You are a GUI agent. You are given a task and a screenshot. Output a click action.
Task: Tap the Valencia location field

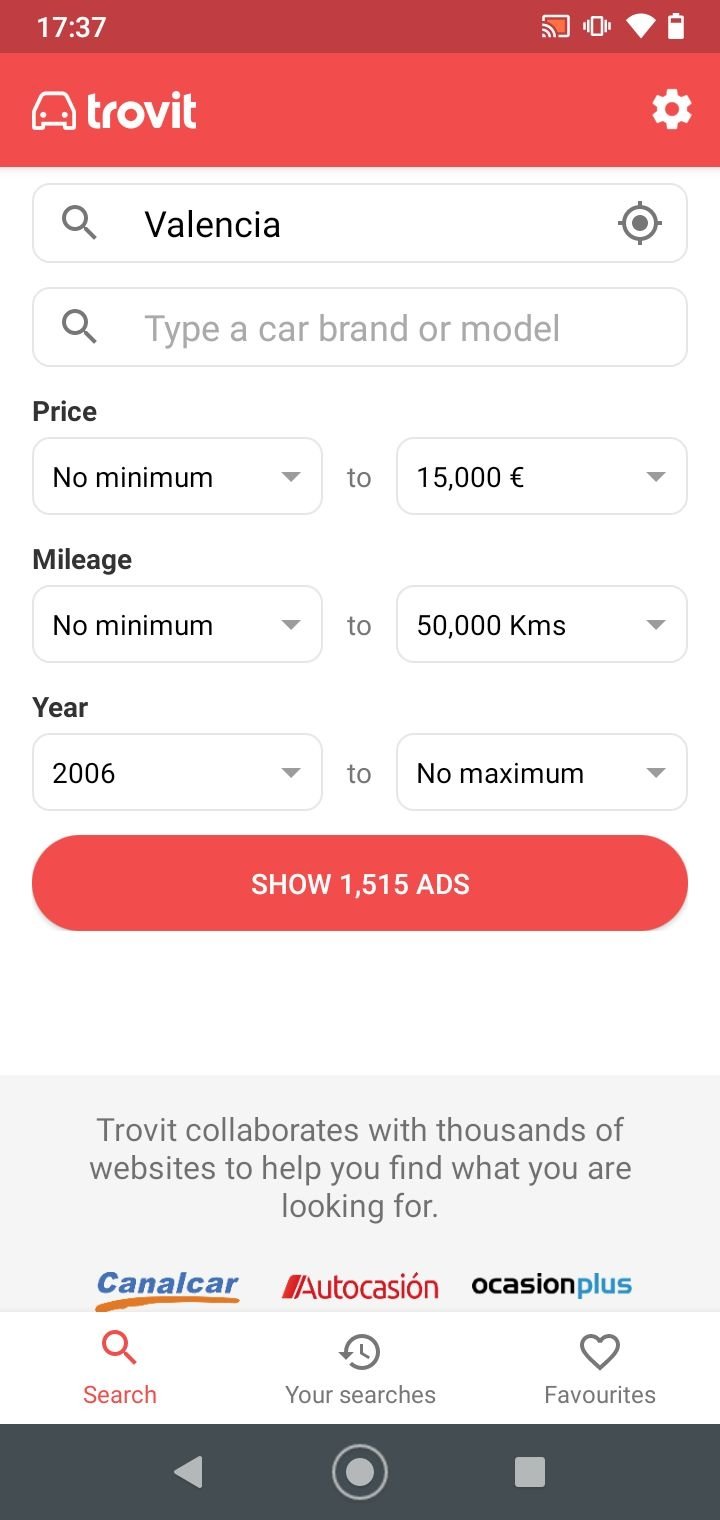pyautogui.click(x=360, y=223)
